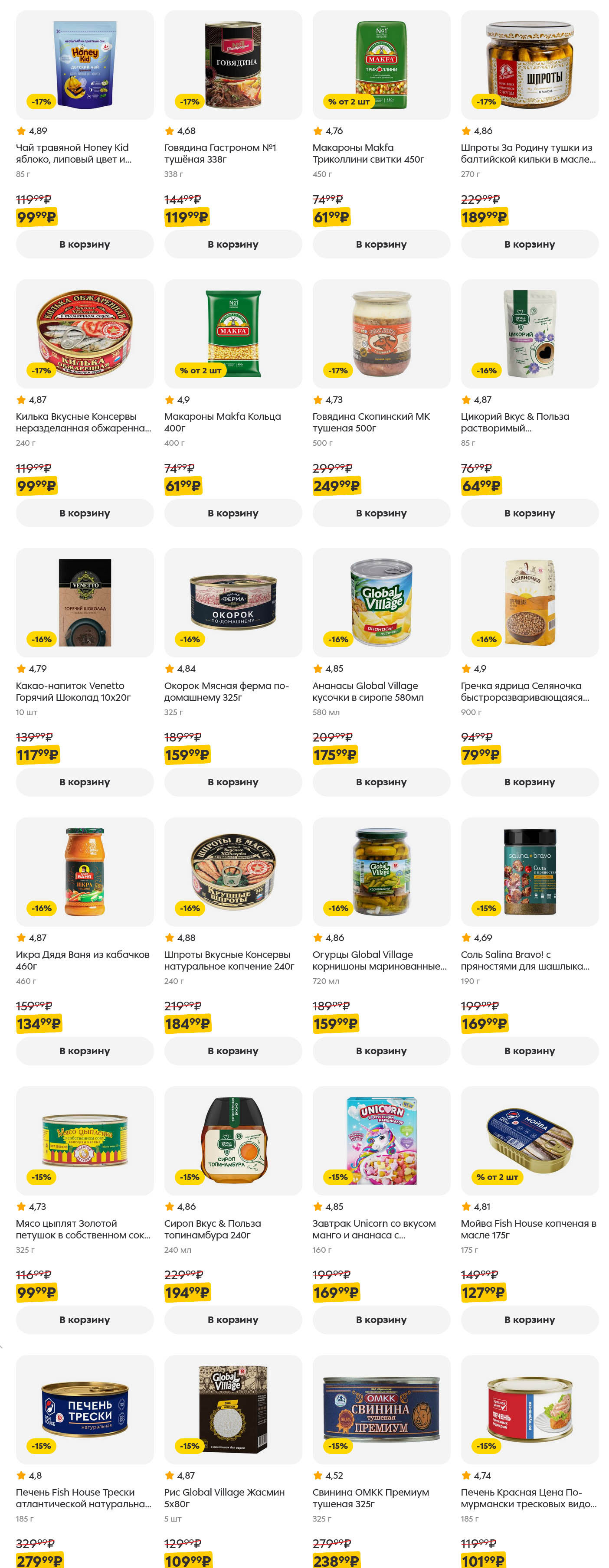View Завтрак Unicorn product details
Viewport: 609px width, 1568px height.
coord(381,1141)
